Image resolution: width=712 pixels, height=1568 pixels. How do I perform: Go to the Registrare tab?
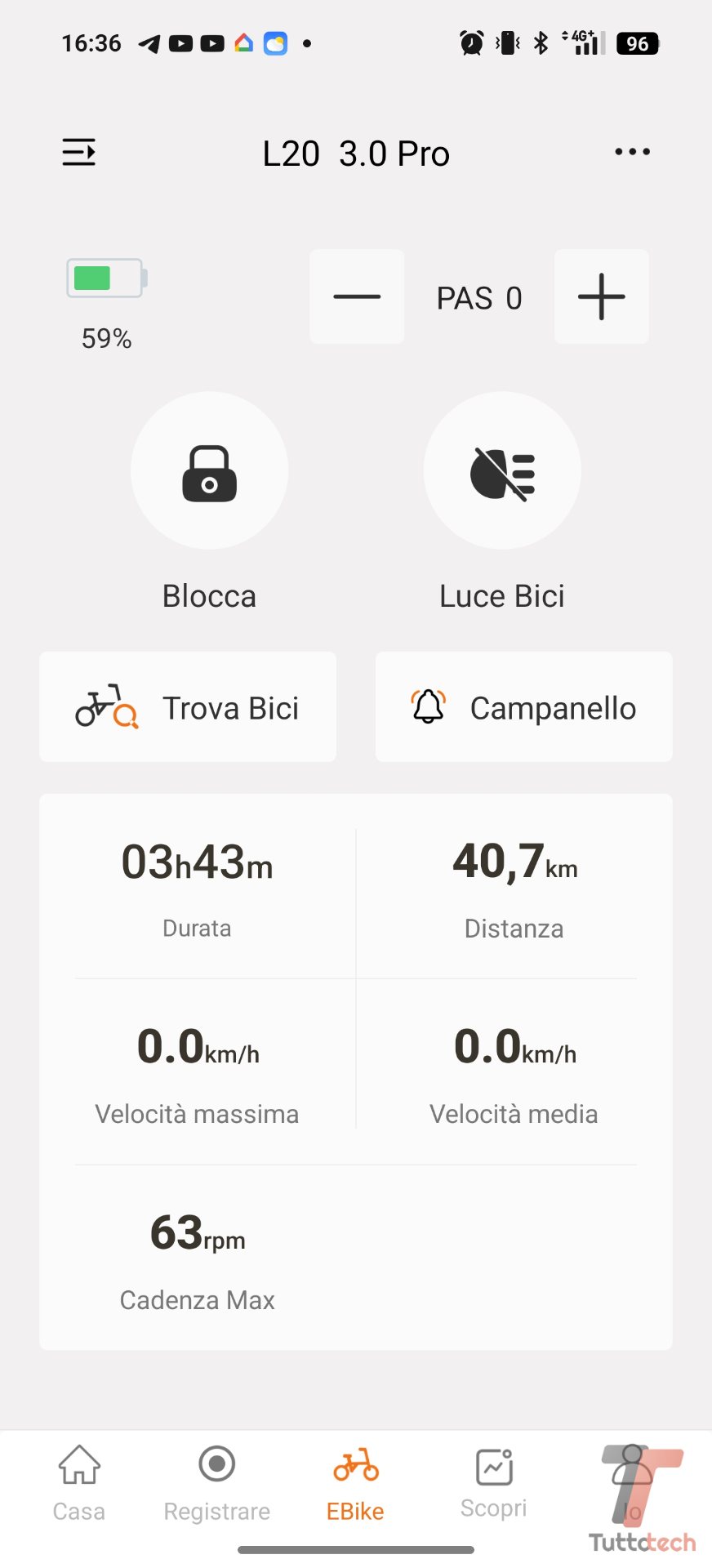(217, 1483)
